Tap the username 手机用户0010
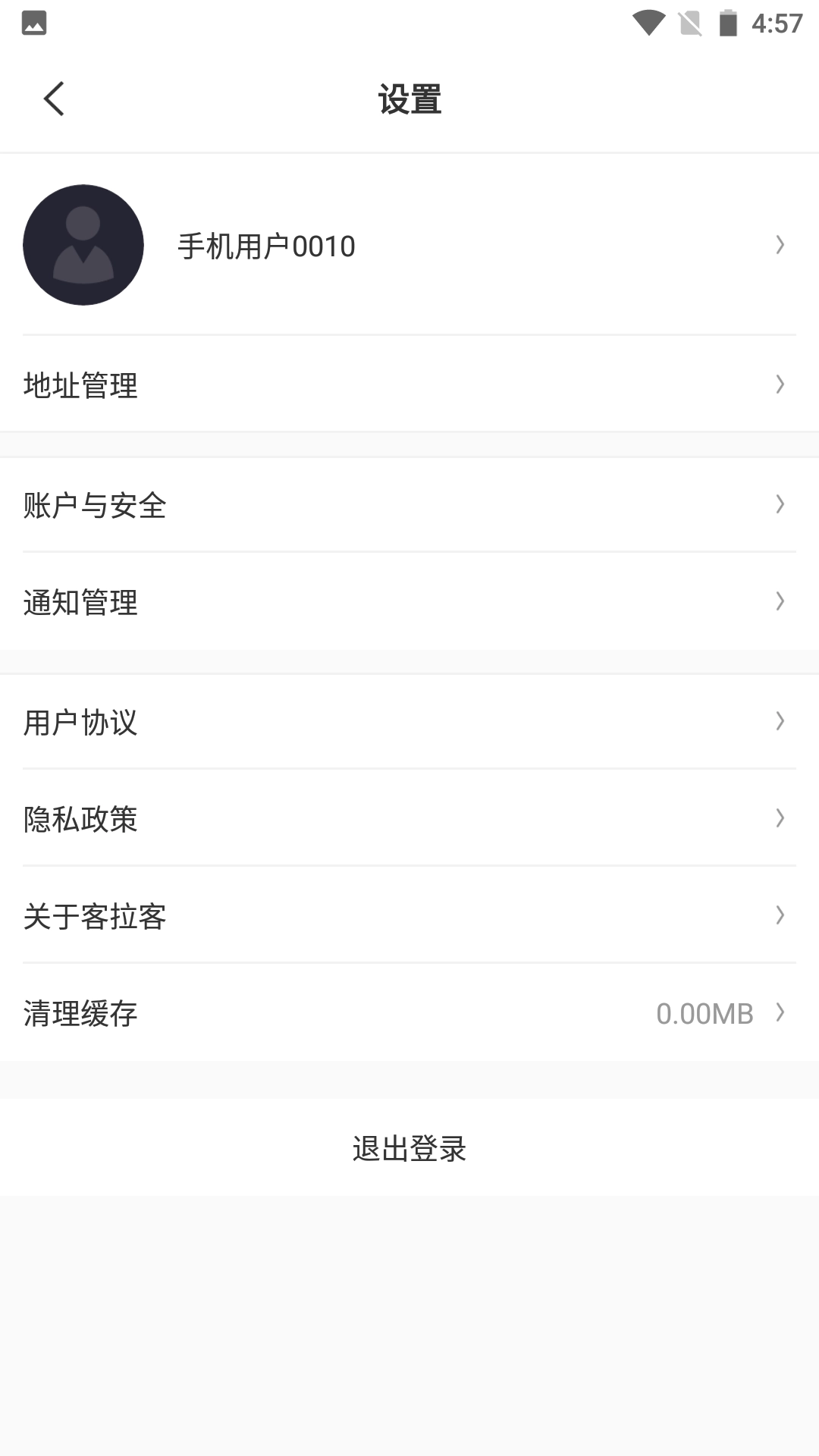Image resolution: width=819 pixels, height=1456 pixels. click(265, 246)
